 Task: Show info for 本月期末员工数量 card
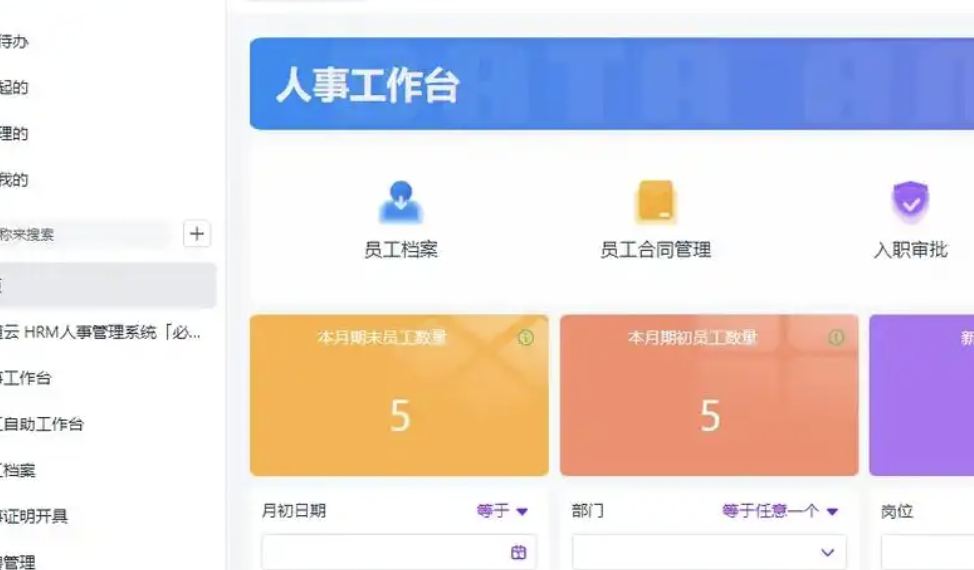tap(526, 338)
